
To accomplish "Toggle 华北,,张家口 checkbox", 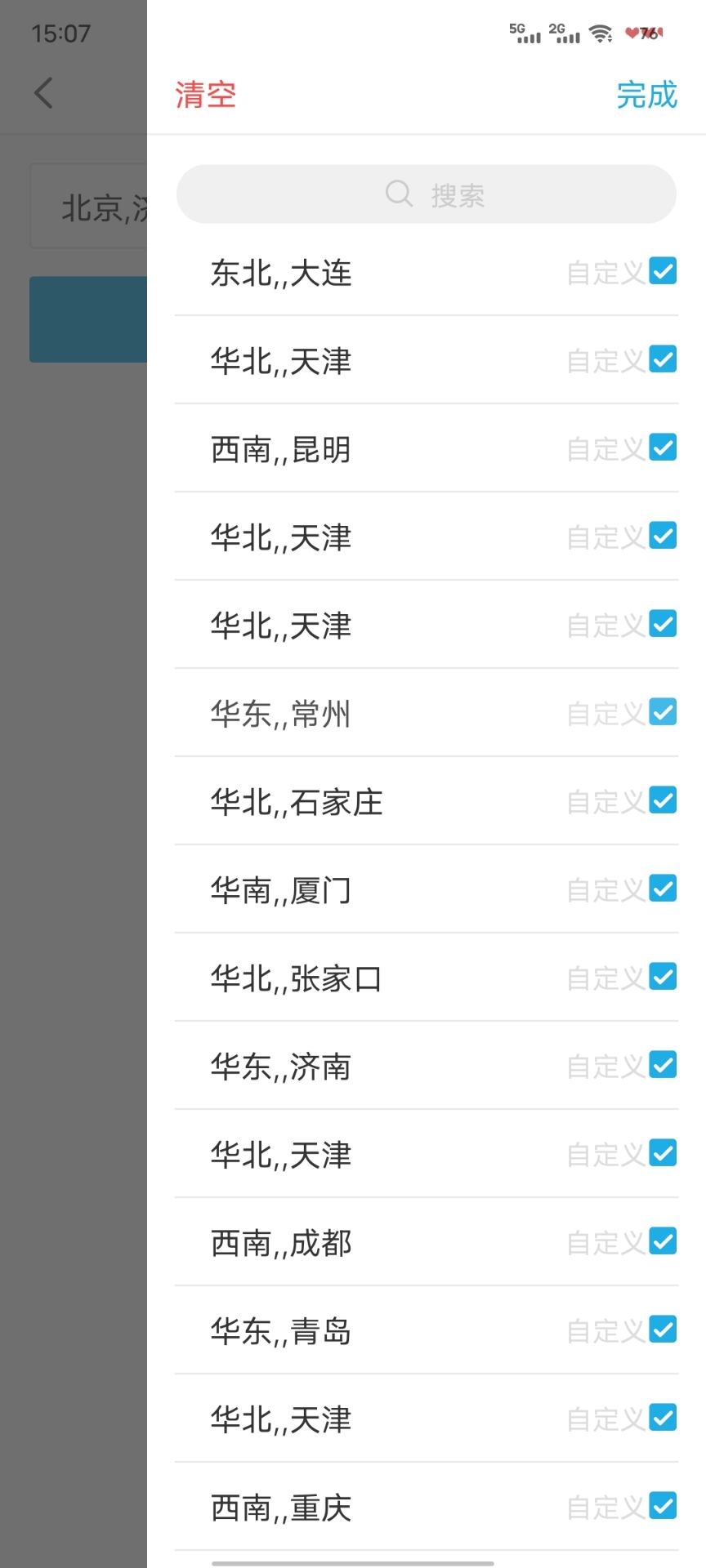I will tap(663, 977).
